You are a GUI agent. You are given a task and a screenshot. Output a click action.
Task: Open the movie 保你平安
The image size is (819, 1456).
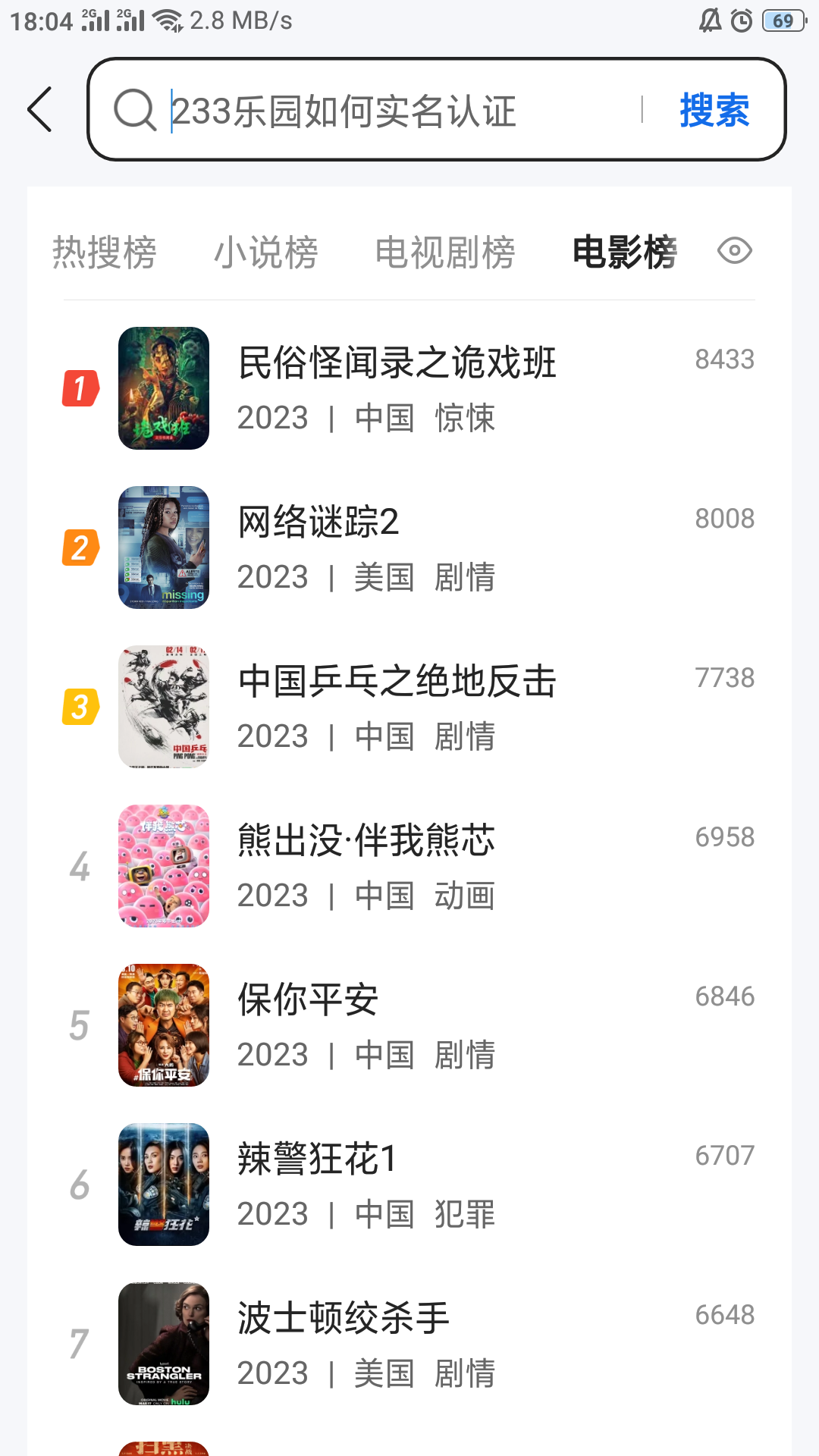[308, 1000]
